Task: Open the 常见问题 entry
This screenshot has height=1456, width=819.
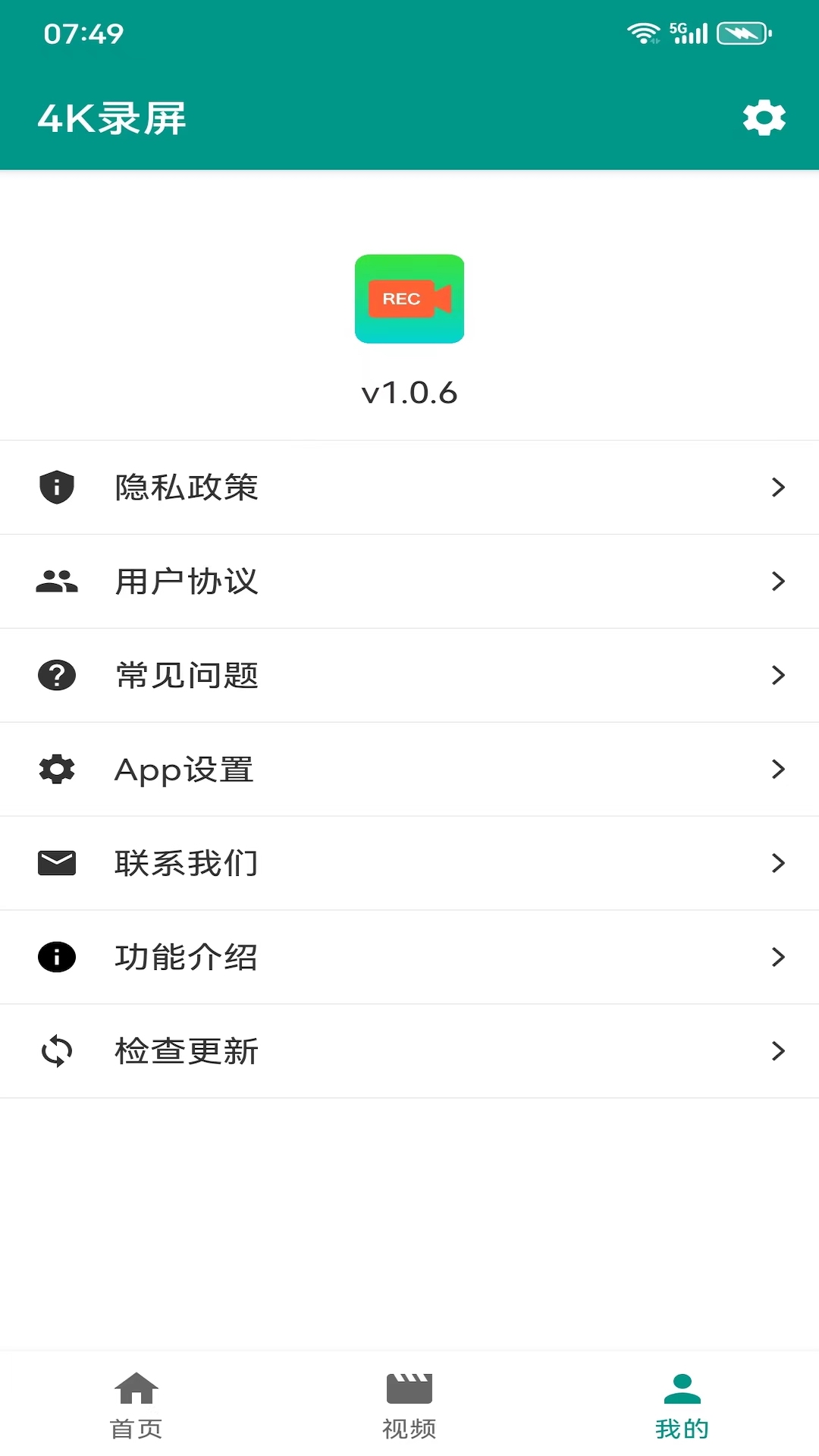Action: tap(187, 675)
